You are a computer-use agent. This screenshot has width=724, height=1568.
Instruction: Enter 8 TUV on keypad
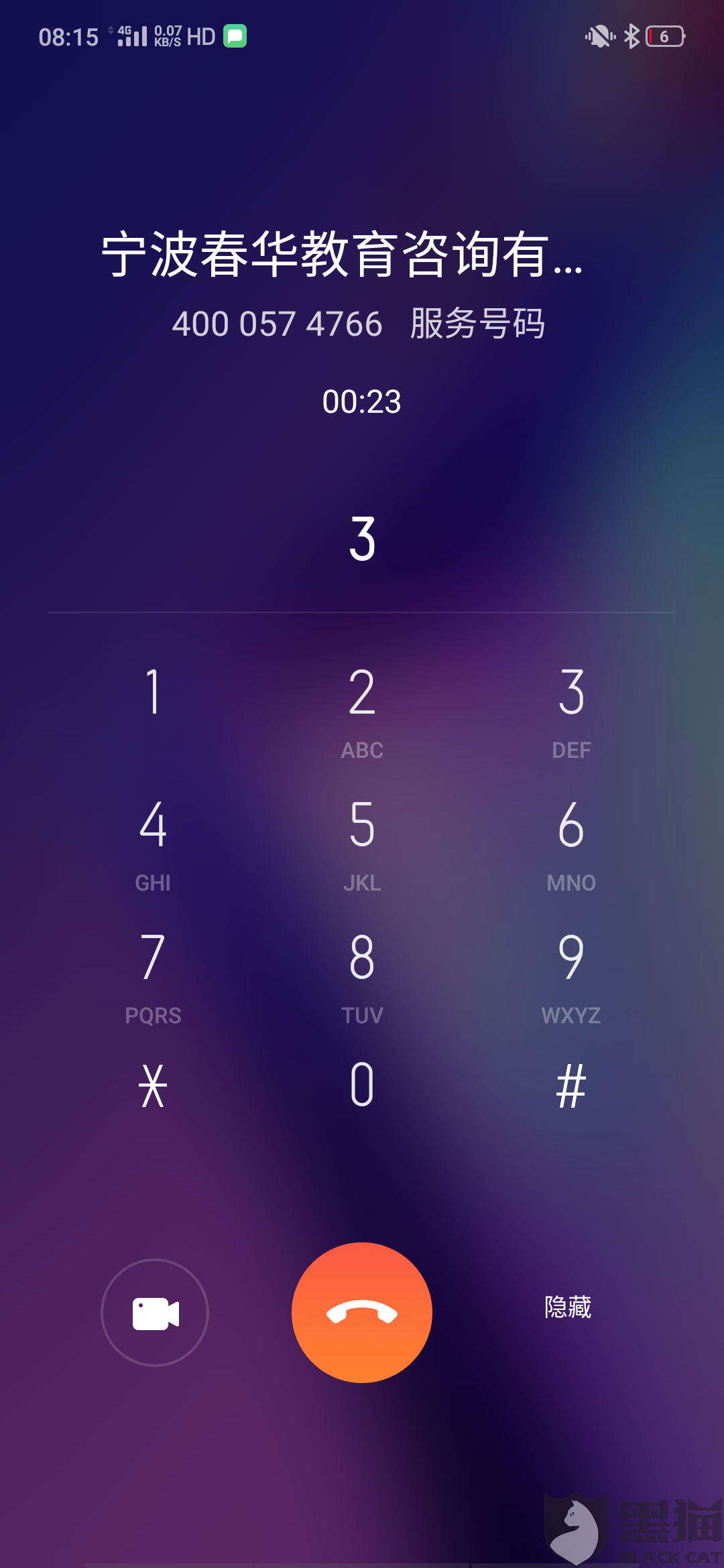click(362, 976)
